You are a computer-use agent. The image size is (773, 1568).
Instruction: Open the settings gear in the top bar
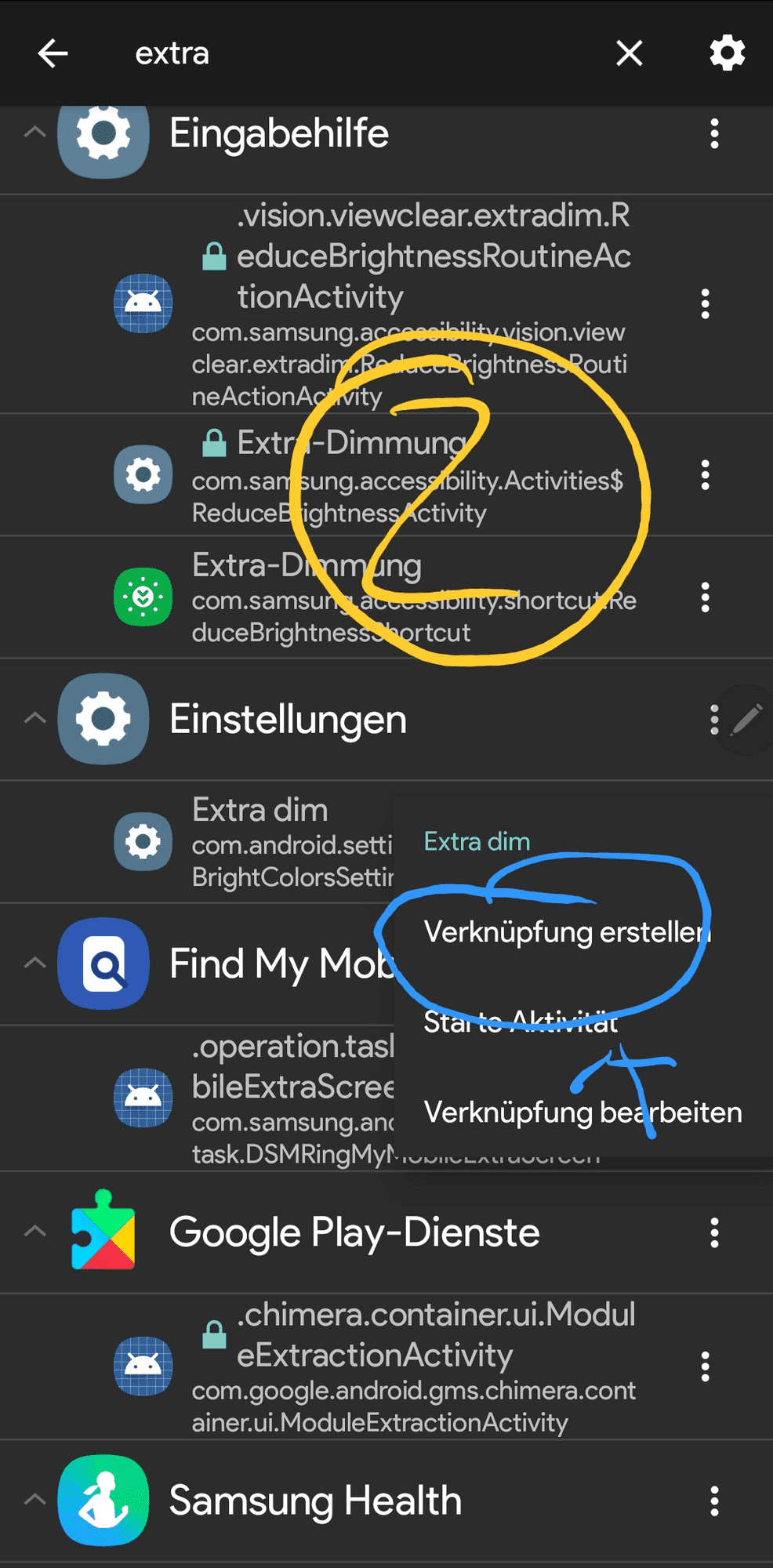727,53
